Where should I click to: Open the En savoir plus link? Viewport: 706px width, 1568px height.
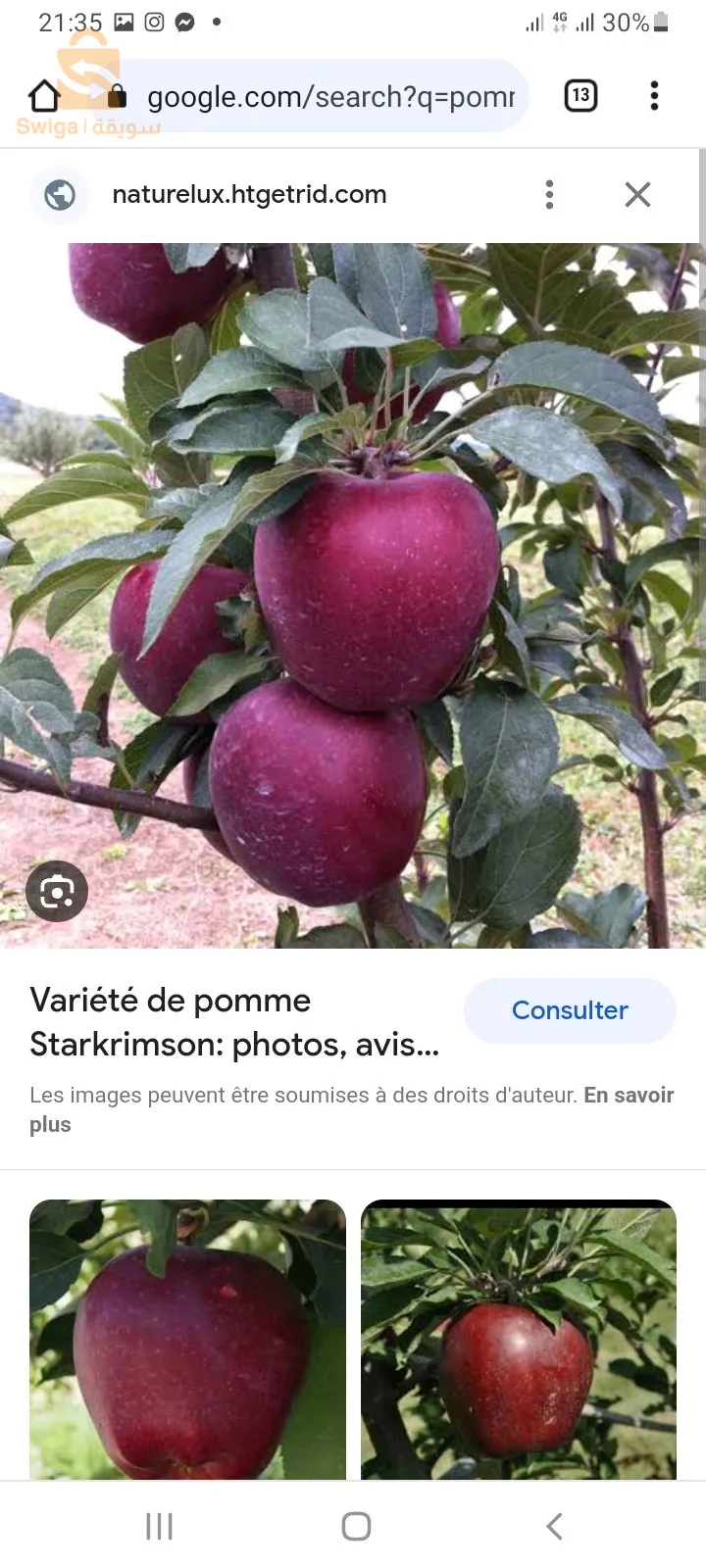628,1096
